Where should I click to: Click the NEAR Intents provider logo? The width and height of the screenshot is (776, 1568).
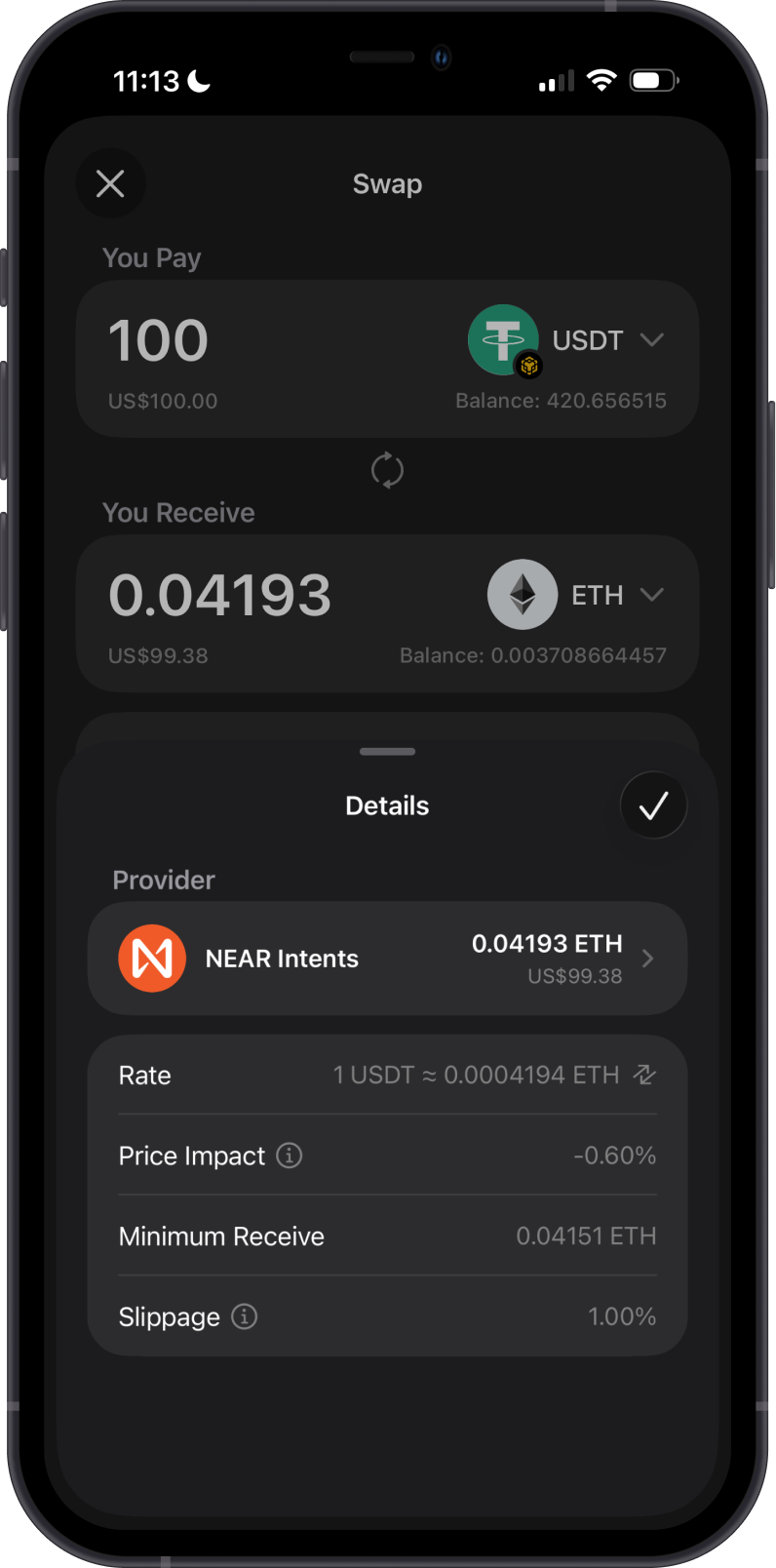tap(152, 959)
